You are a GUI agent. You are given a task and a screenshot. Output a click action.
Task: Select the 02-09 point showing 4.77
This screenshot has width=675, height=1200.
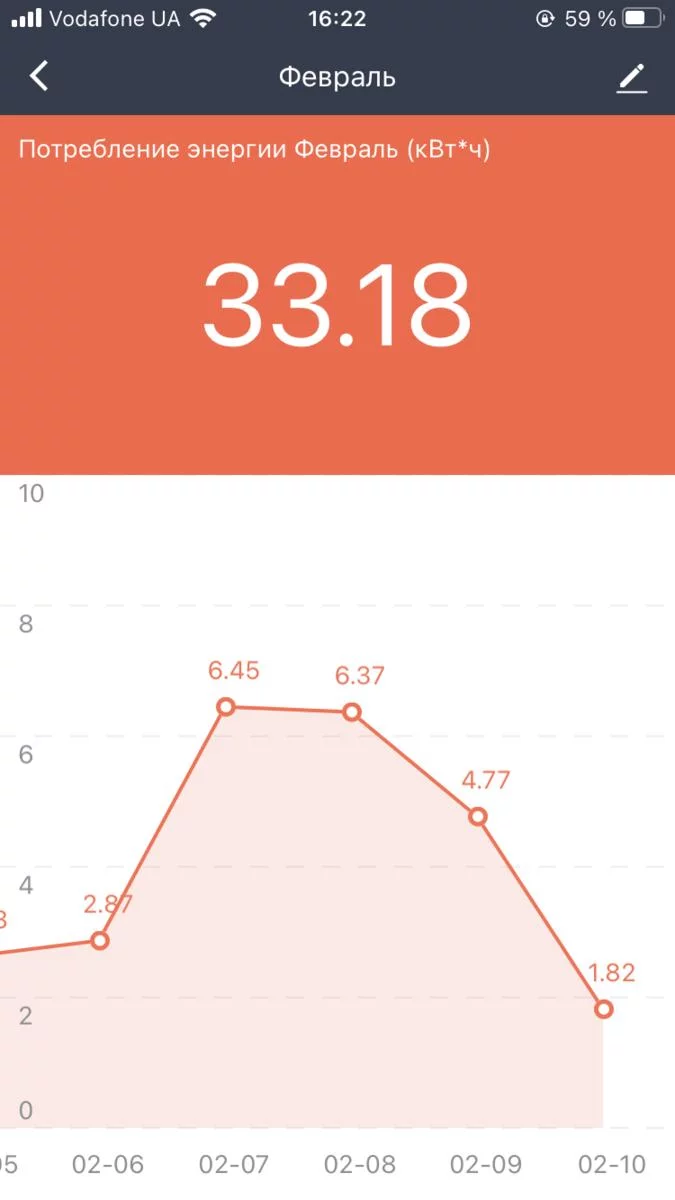point(478,816)
